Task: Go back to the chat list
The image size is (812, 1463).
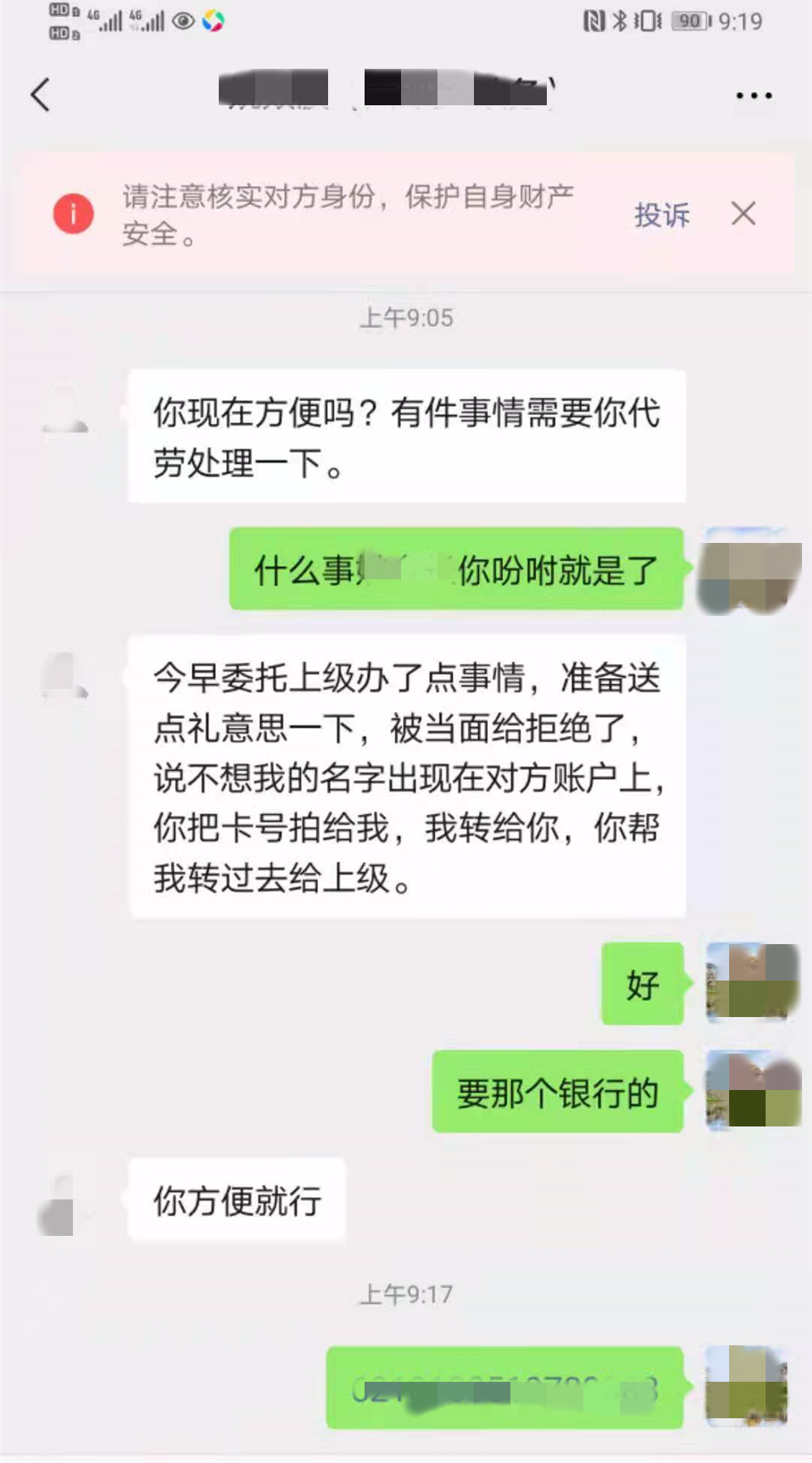Action: (40, 94)
